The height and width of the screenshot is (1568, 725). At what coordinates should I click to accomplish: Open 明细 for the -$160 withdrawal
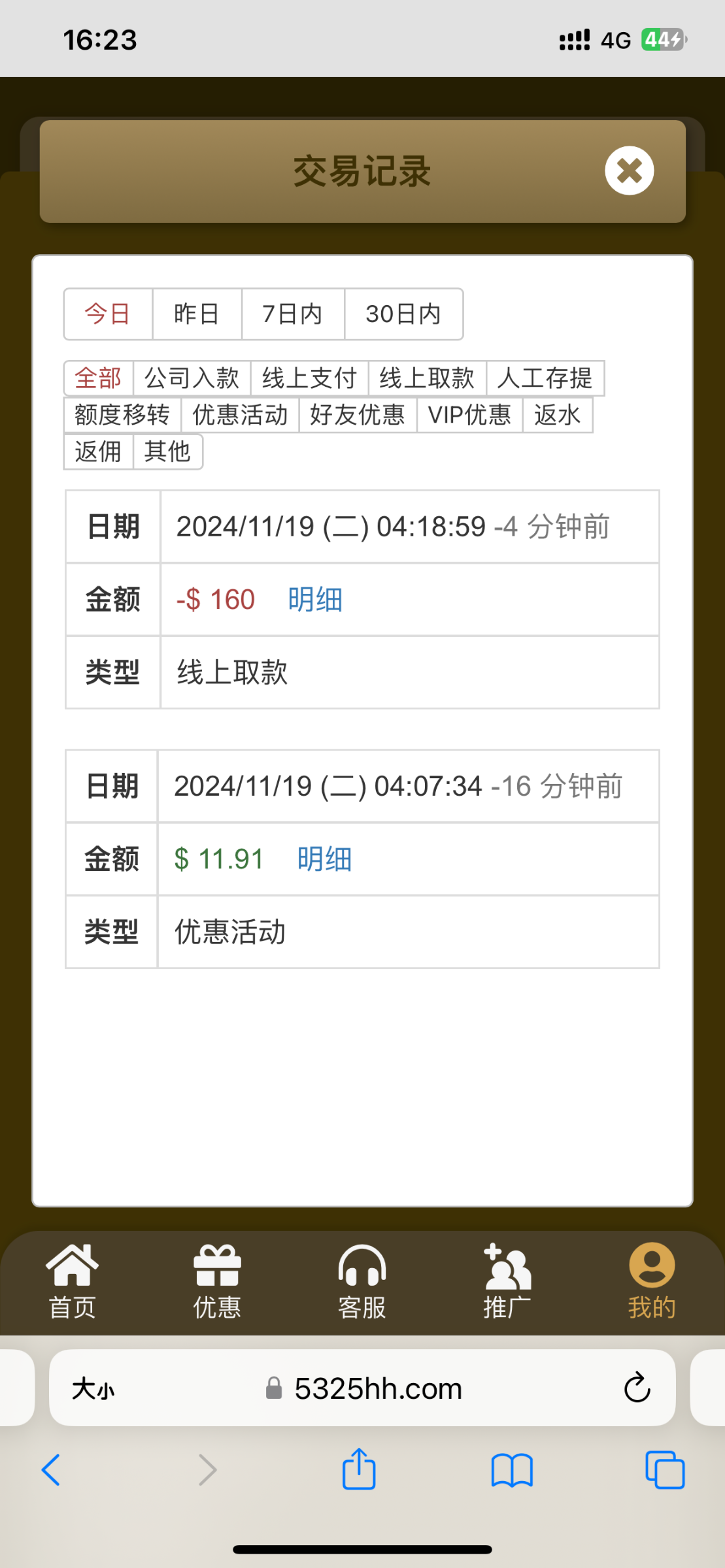click(315, 599)
